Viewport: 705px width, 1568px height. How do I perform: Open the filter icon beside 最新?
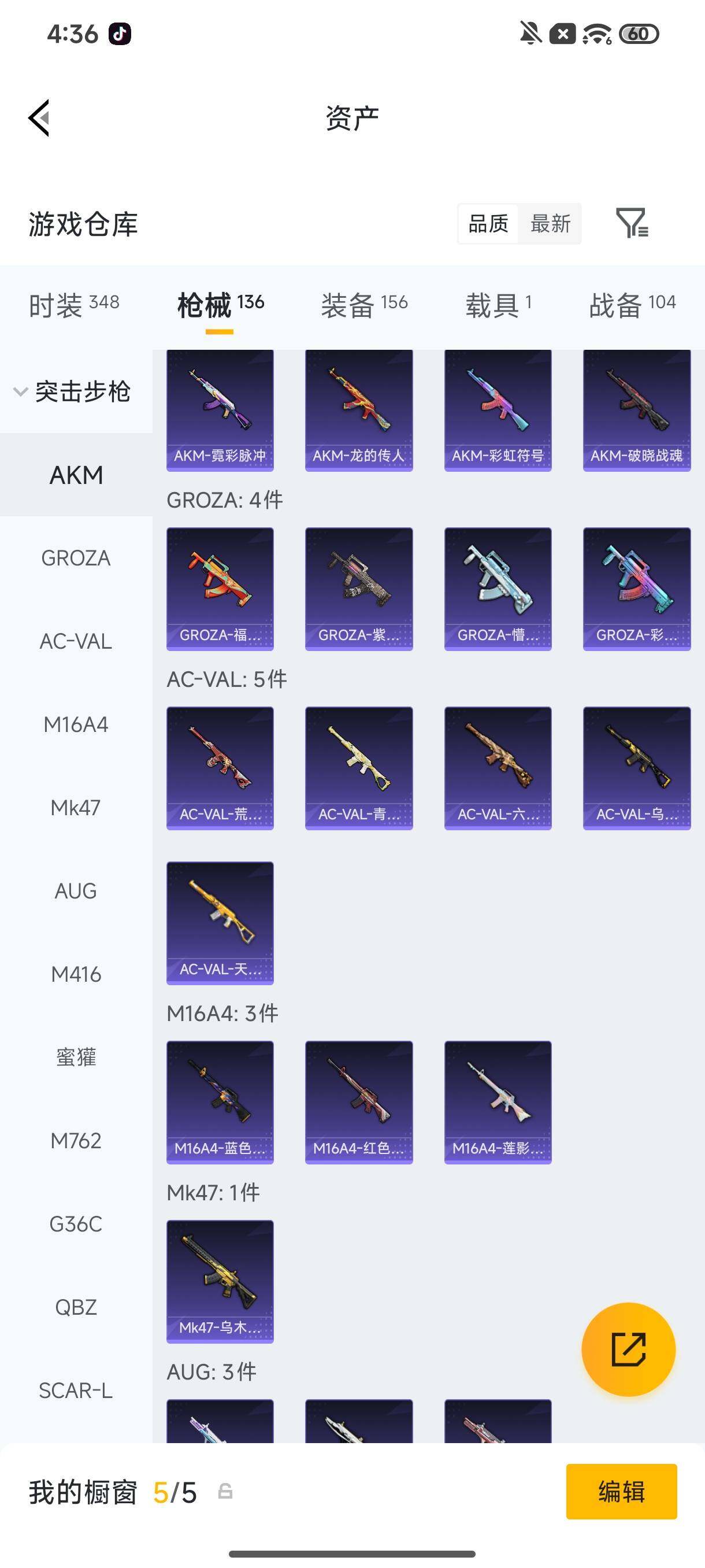[x=633, y=223]
